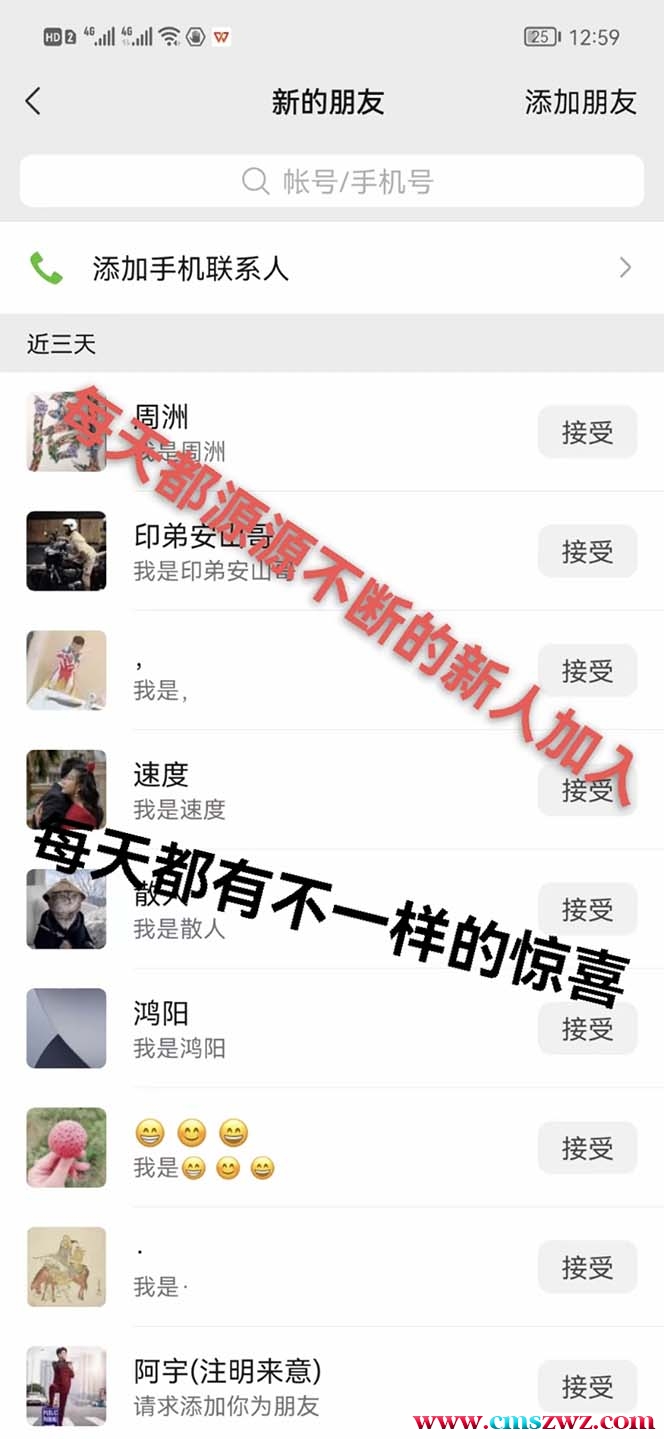Accept friend request from 散人
Viewport: 664px width, 1439px height.
(587, 909)
